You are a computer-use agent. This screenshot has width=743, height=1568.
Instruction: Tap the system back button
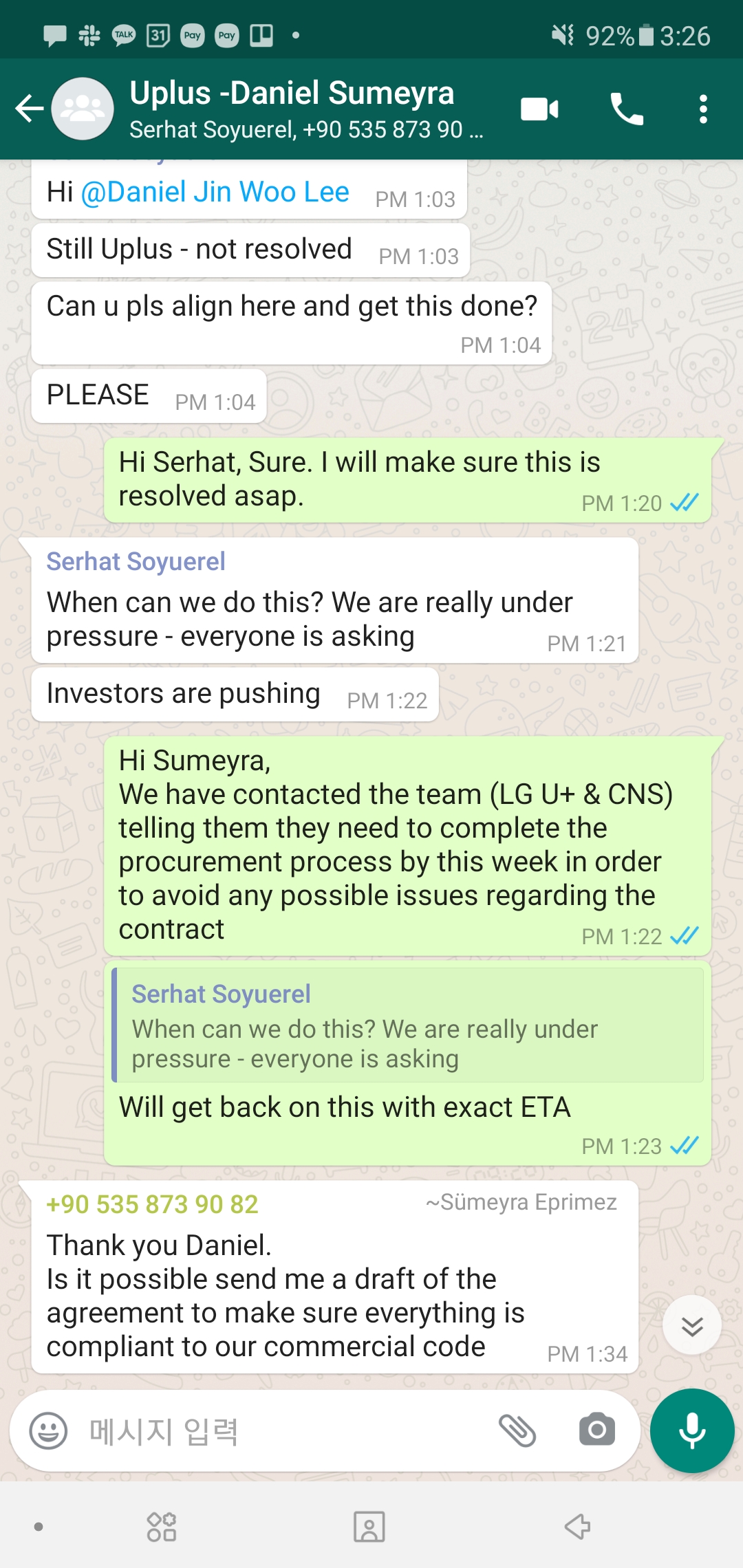click(578, 1527)
